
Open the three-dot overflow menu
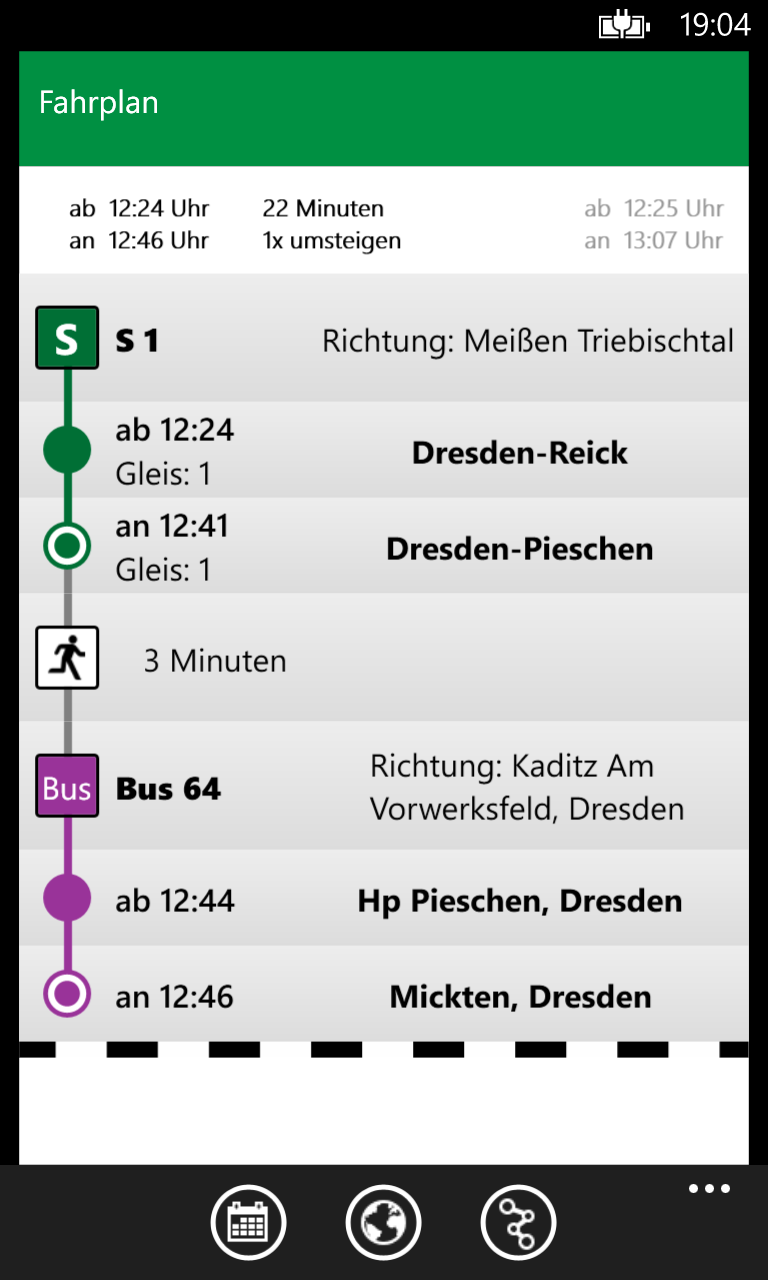(709, 1189)
